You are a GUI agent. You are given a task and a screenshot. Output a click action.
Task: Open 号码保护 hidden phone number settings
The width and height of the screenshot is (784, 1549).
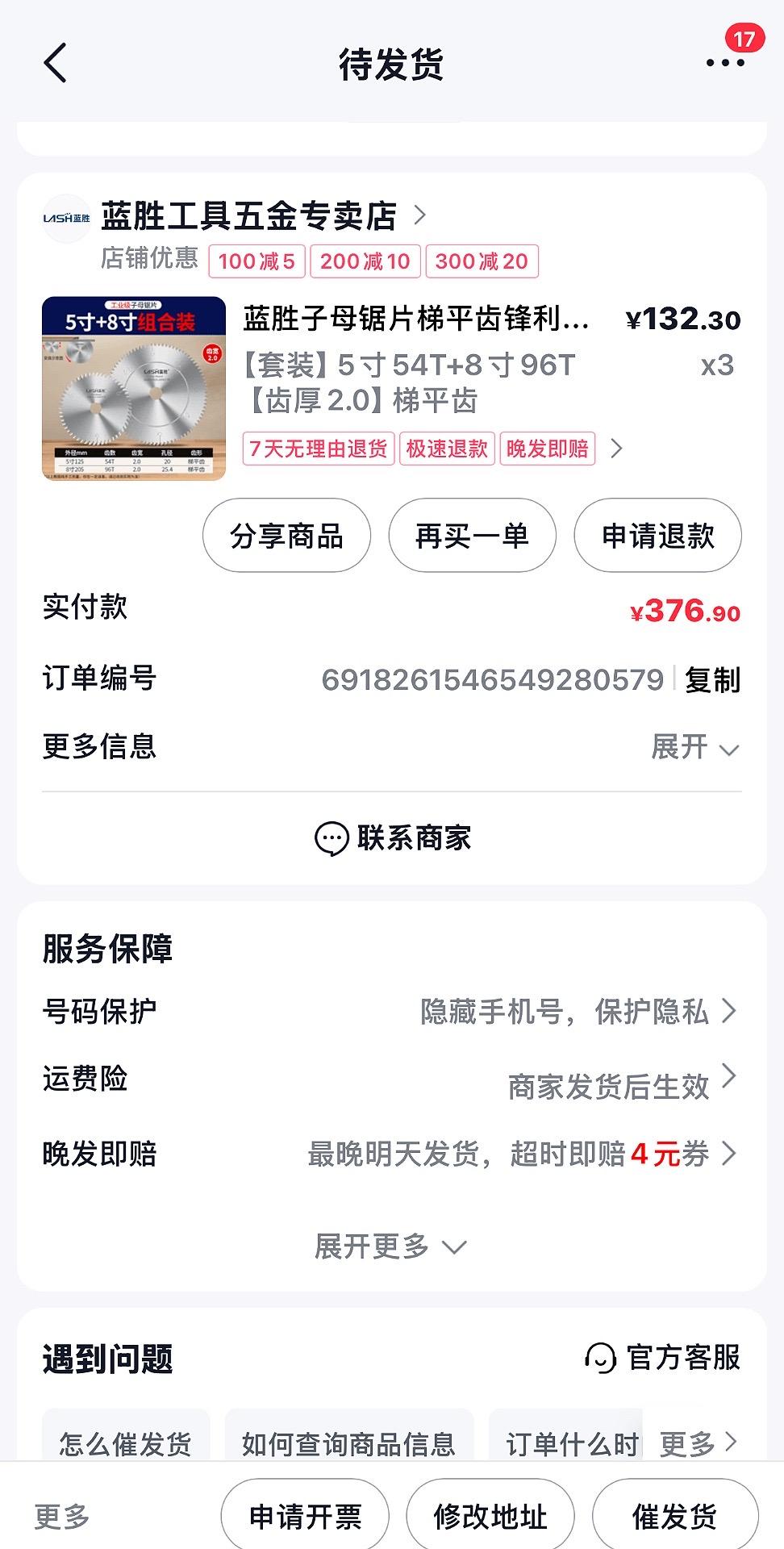(x=387, y=1011)
